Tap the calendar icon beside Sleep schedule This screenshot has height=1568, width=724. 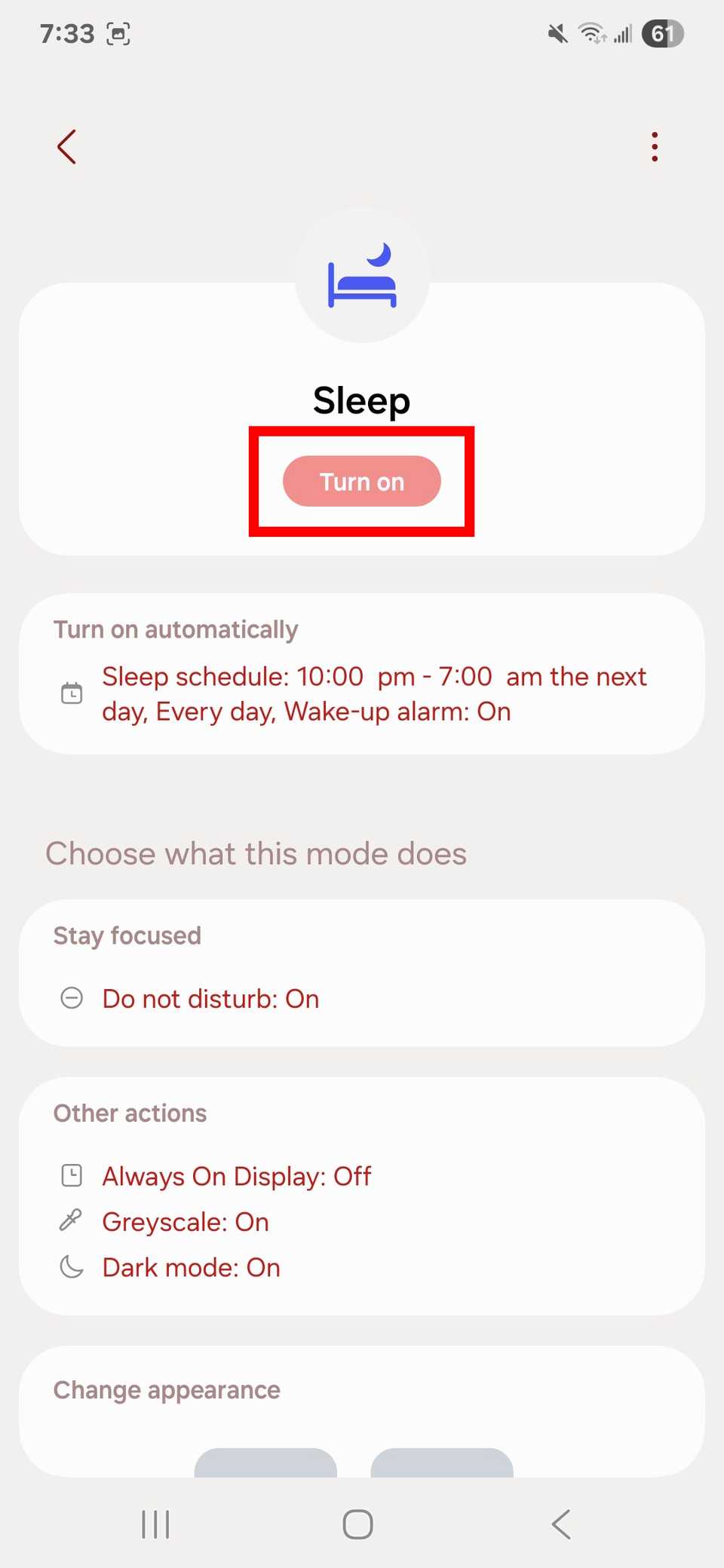[x=72, y=694]
